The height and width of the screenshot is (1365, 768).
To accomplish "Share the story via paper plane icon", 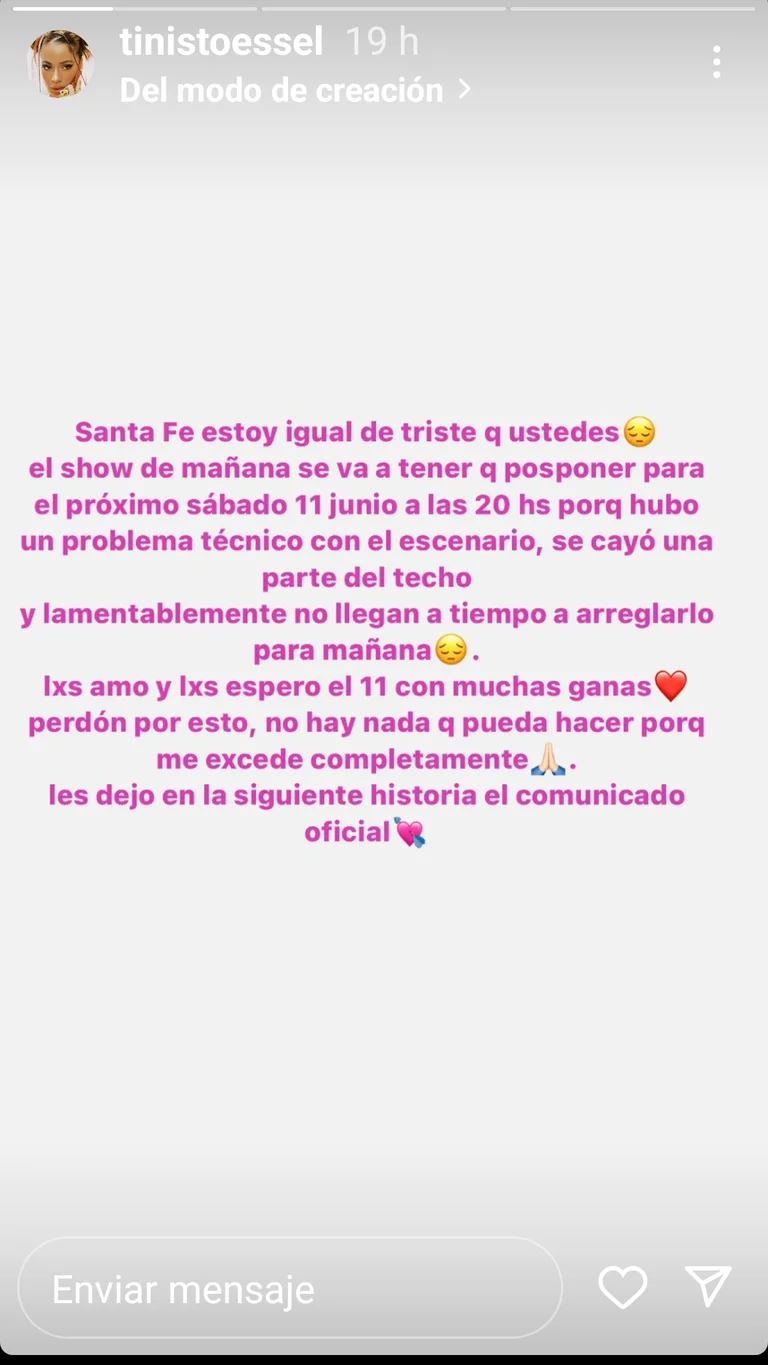I will click(708, 1286).
